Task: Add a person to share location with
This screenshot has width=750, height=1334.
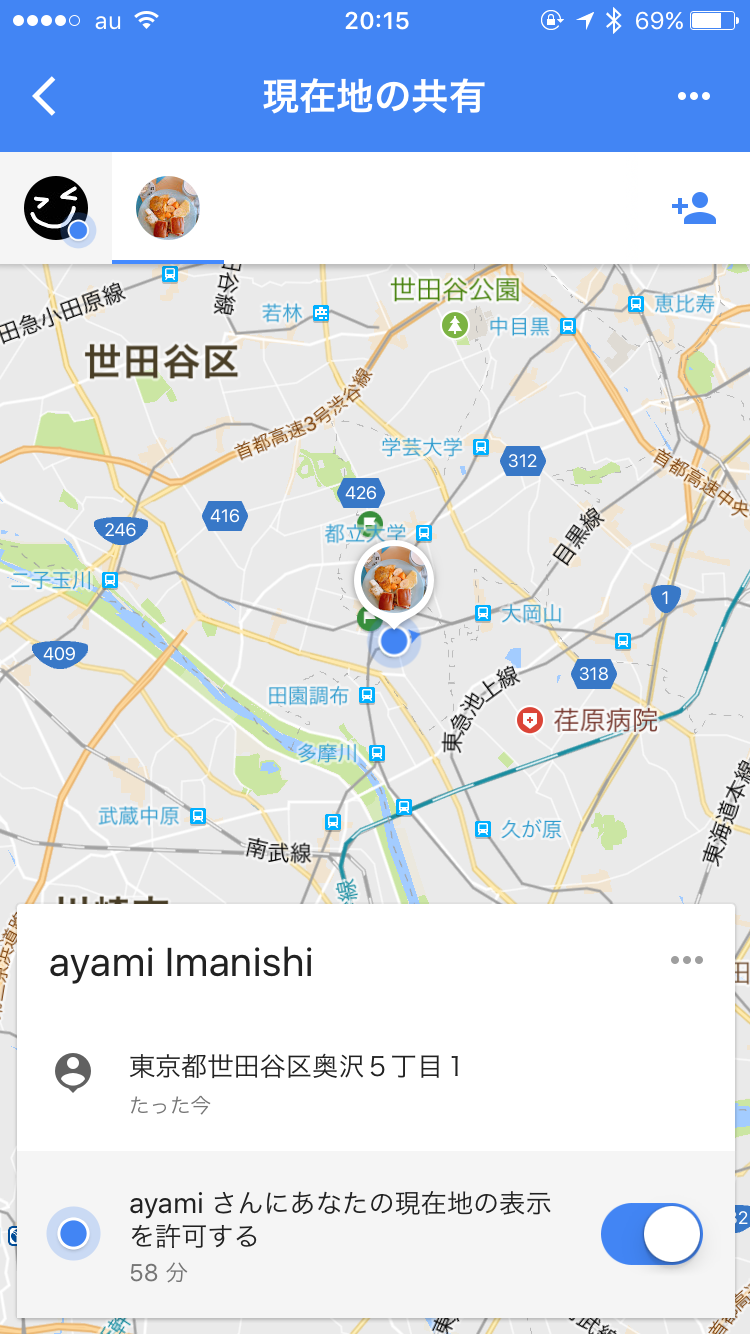Action: point(694,208)
